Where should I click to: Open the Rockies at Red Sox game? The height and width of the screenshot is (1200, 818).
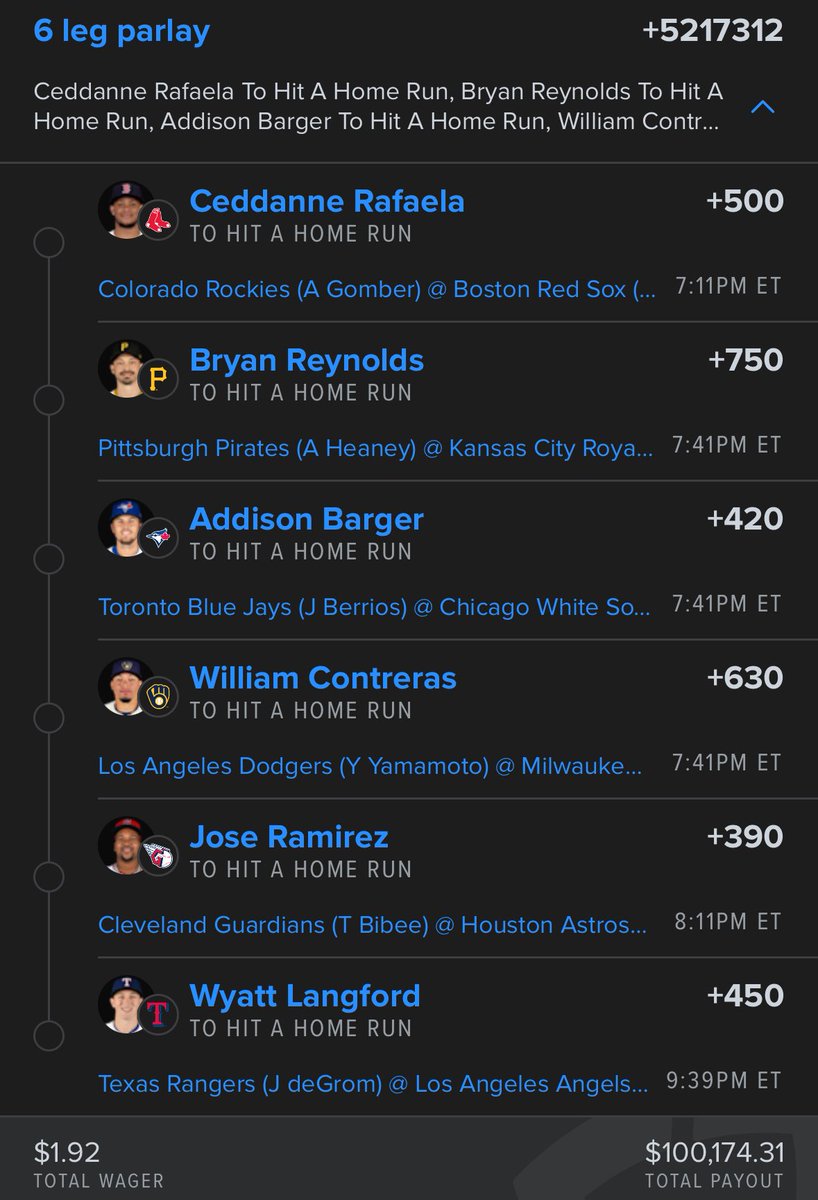pos(377,289)
